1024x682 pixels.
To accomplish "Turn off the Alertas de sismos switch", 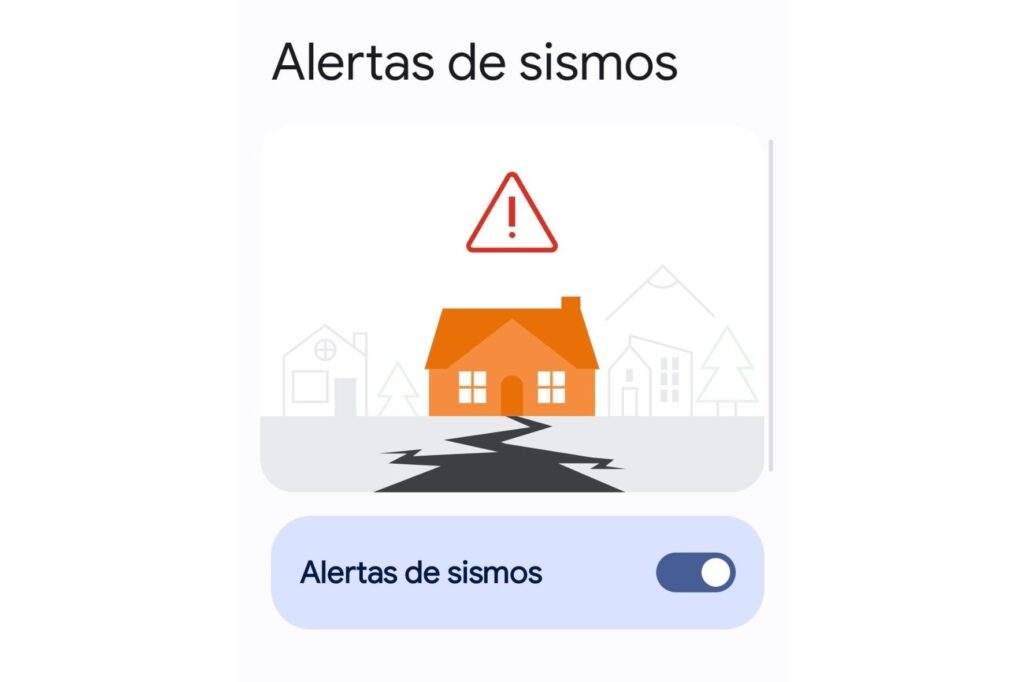I will [695, 573].
